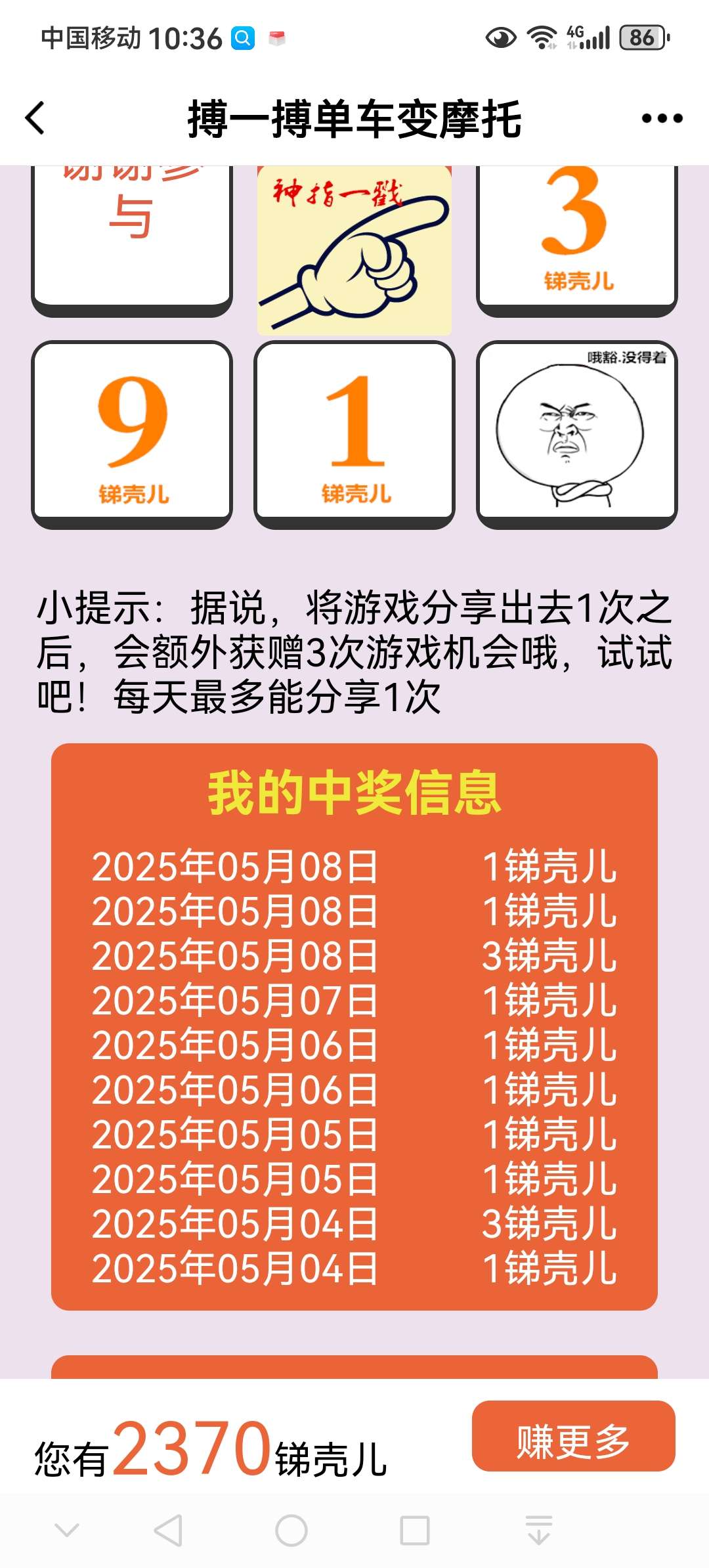
Task: Select the 3 锑壳儿 prize tile
Action: pos(576,236)
